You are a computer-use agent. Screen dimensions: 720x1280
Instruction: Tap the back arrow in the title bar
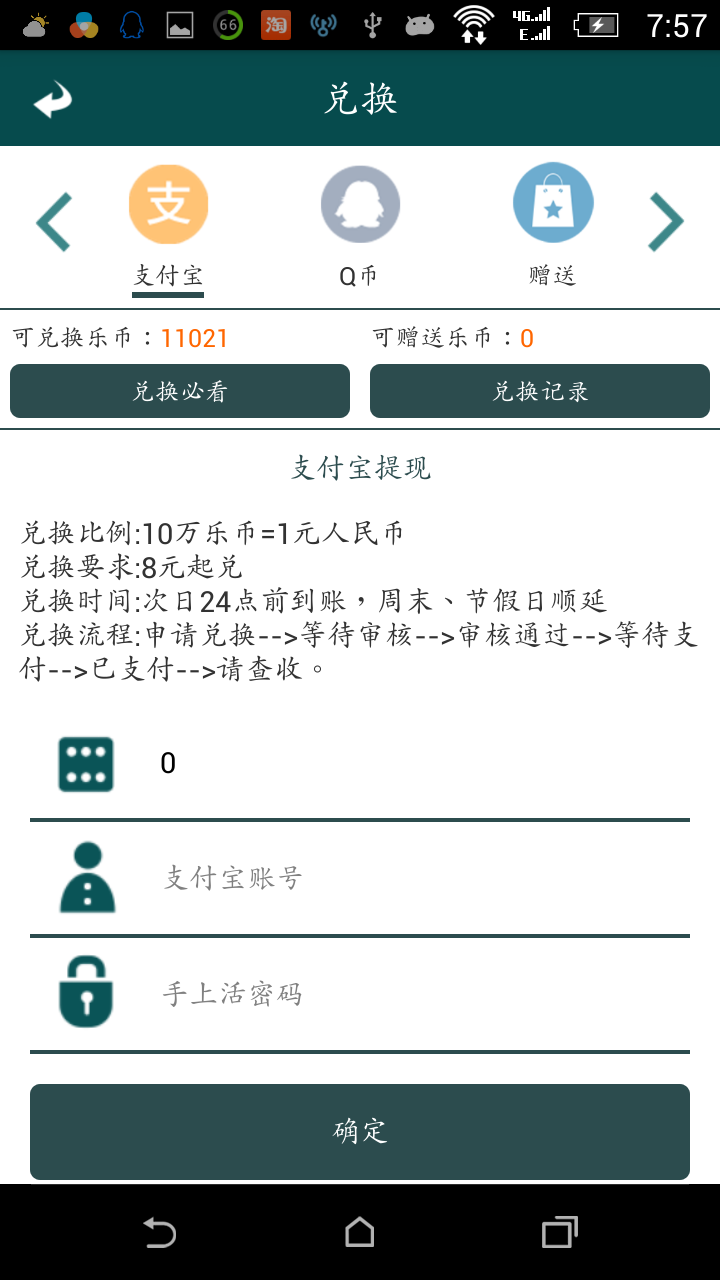pos(52,97)
